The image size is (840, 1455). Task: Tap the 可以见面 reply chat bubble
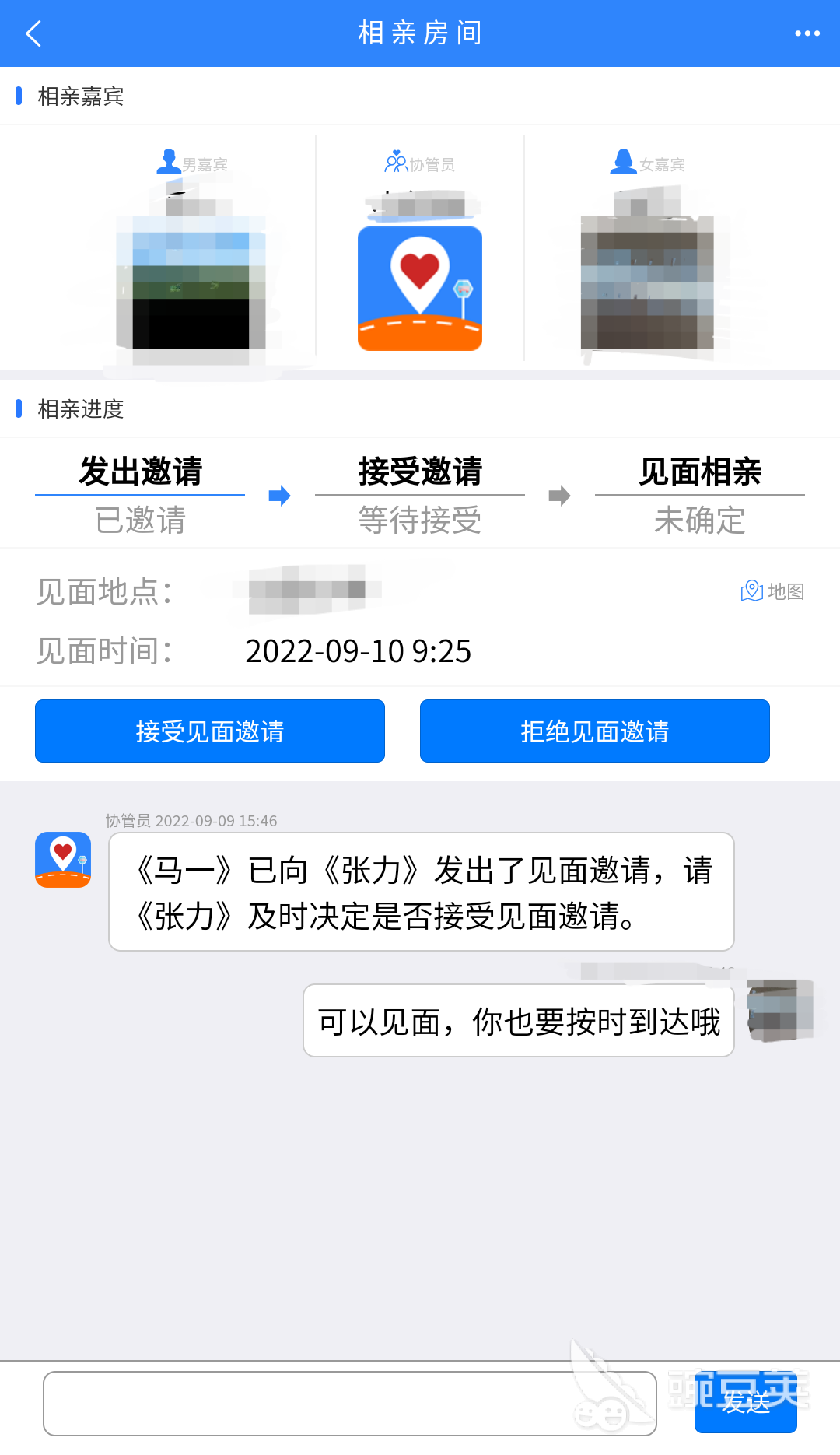[517, 1022]
